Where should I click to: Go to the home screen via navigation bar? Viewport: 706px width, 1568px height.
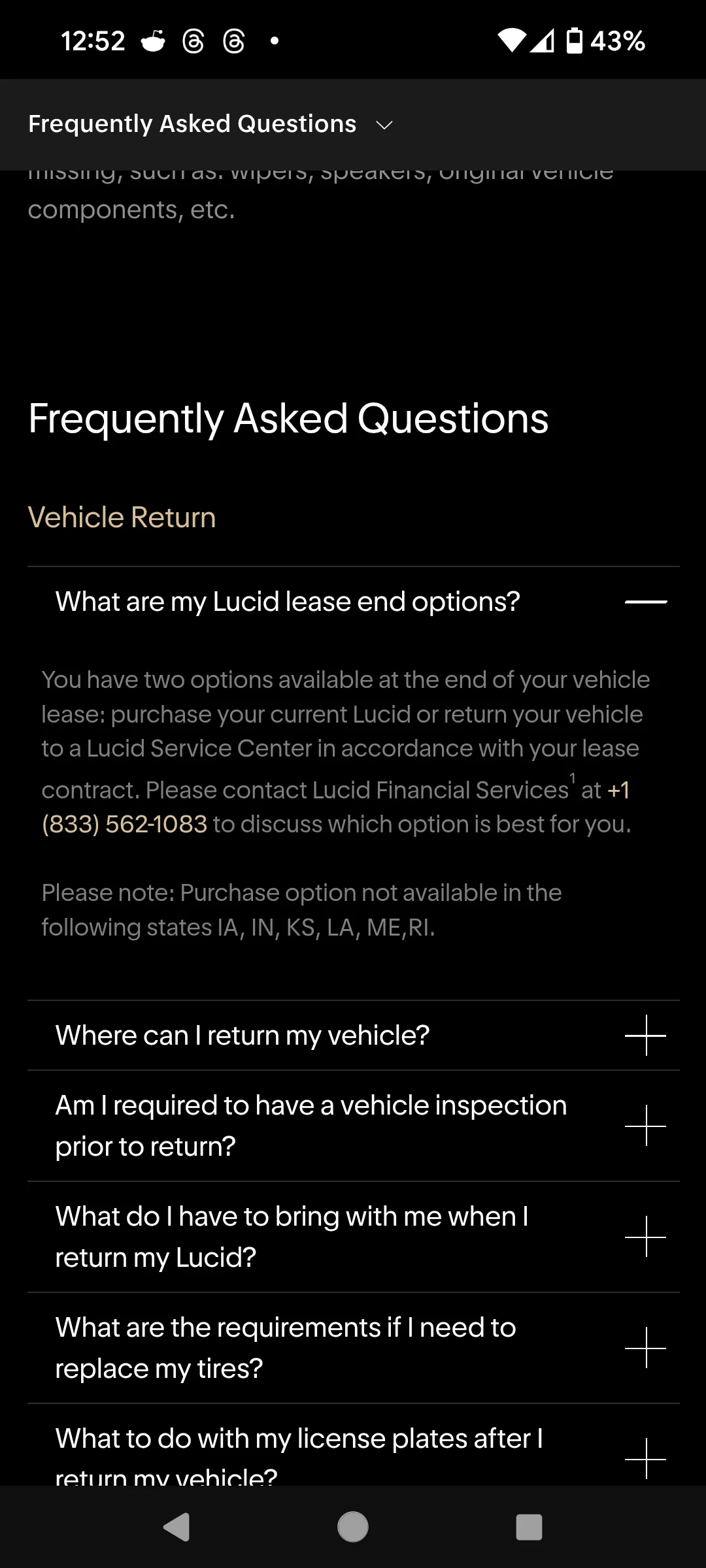353,1527
